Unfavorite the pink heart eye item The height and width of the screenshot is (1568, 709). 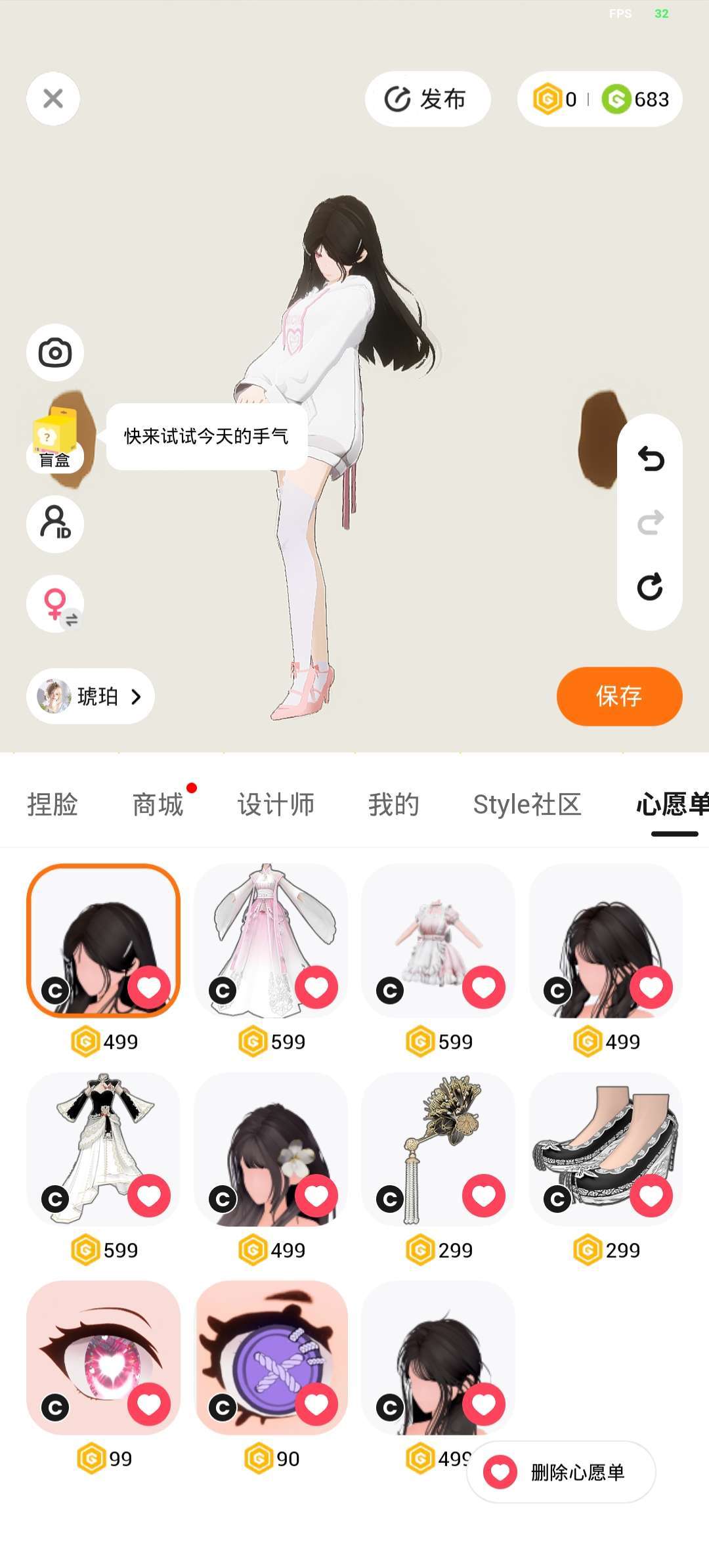pyautogui.click(x=149, y=1404)
